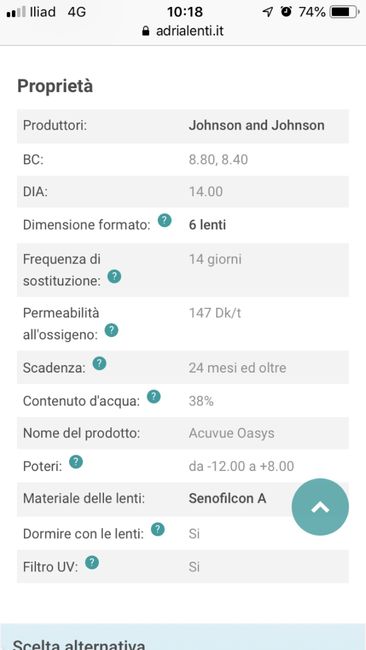Screen dimensions: 366x650
Task: Show help for Frequenza di sostituzione
Action: coord(114,276)
